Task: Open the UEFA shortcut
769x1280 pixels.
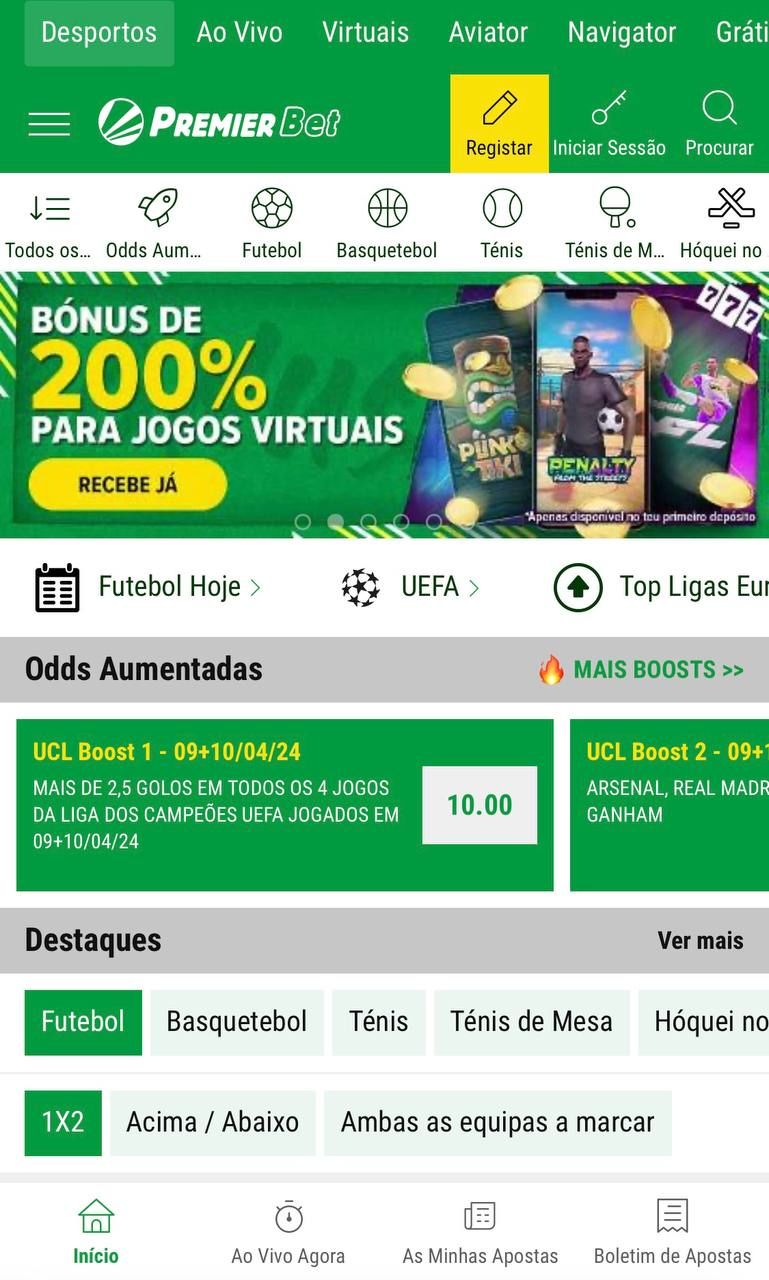Action: [411, 587]
